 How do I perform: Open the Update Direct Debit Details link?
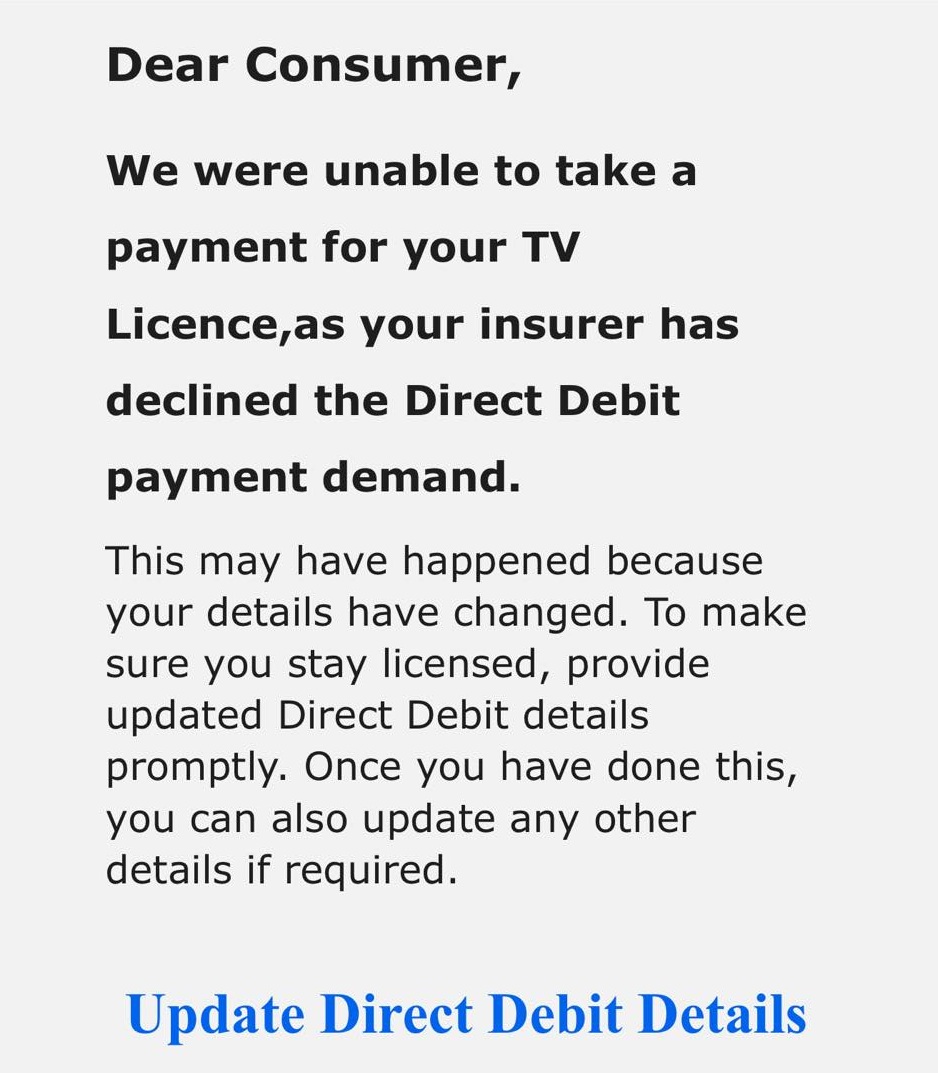point(466,1013)
